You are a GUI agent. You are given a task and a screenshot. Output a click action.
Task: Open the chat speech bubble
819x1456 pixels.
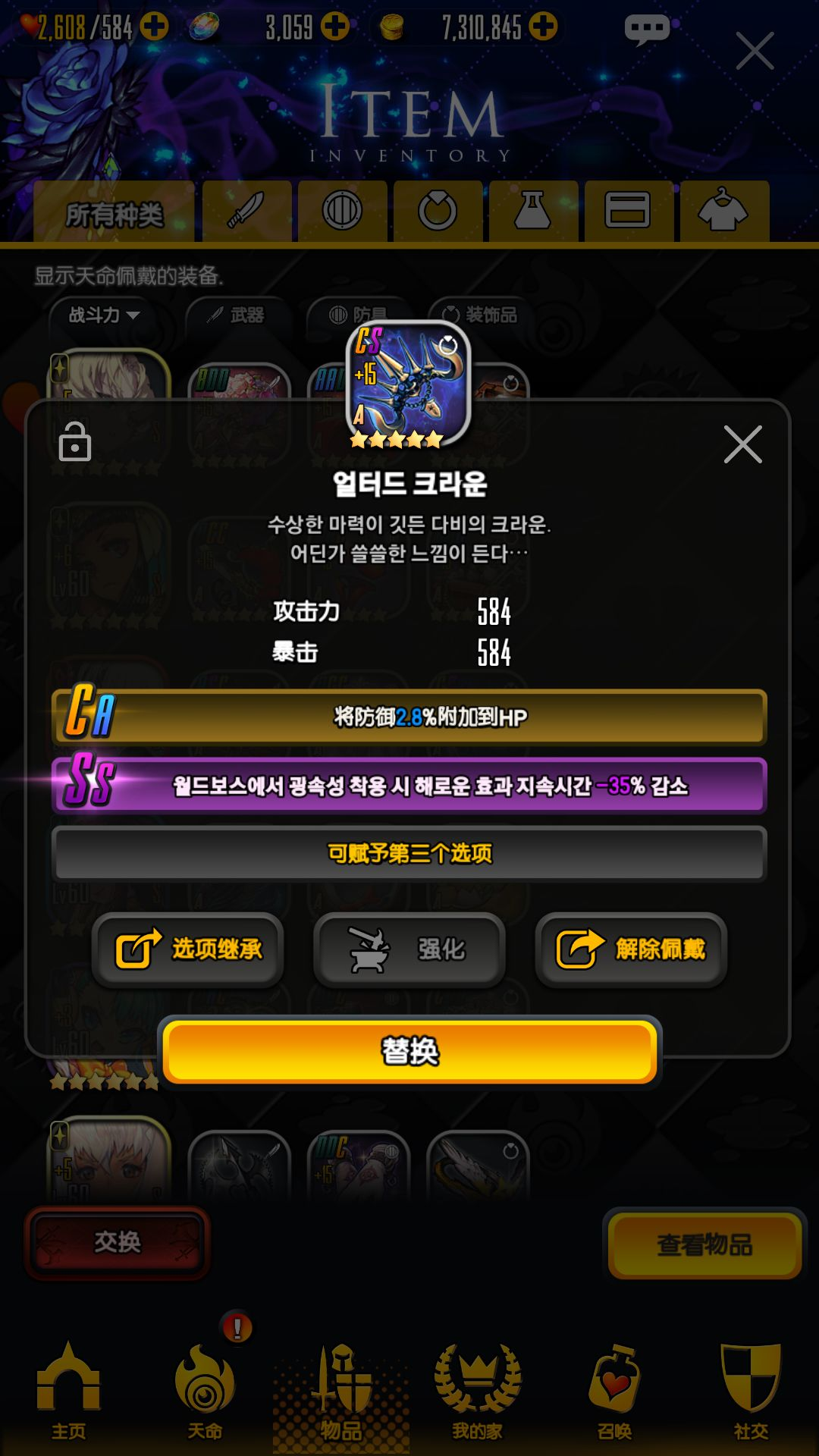647,30
